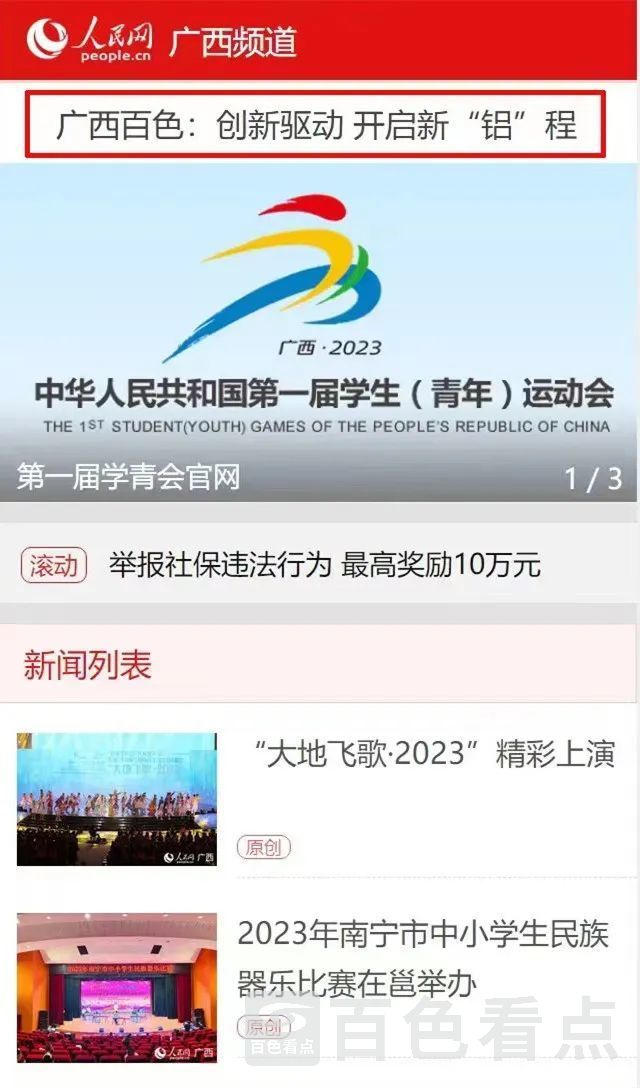640x1088 pixels.
Task: Open the 第一届学青会官网 banner
Action: tap(320, 330)
